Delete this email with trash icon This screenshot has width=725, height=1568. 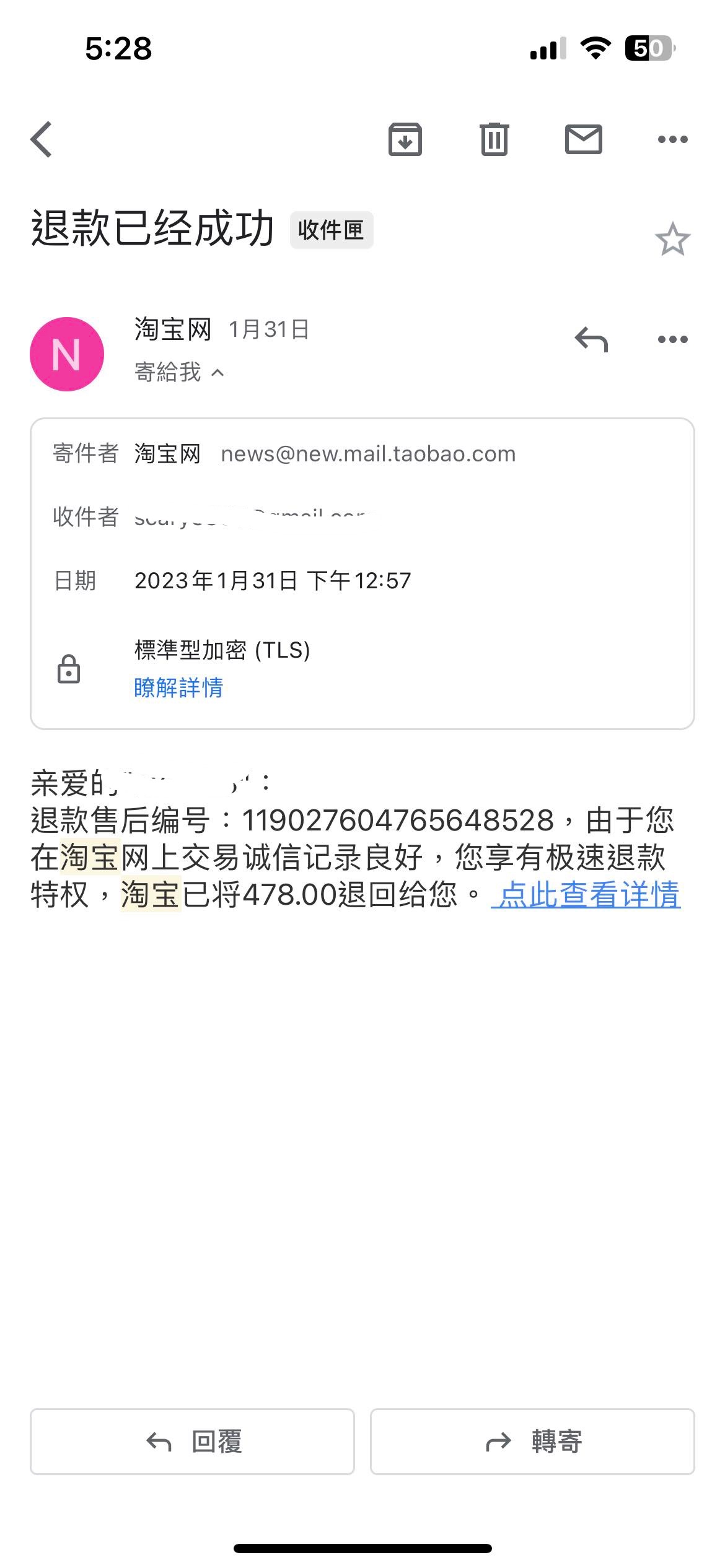(494, 139)
